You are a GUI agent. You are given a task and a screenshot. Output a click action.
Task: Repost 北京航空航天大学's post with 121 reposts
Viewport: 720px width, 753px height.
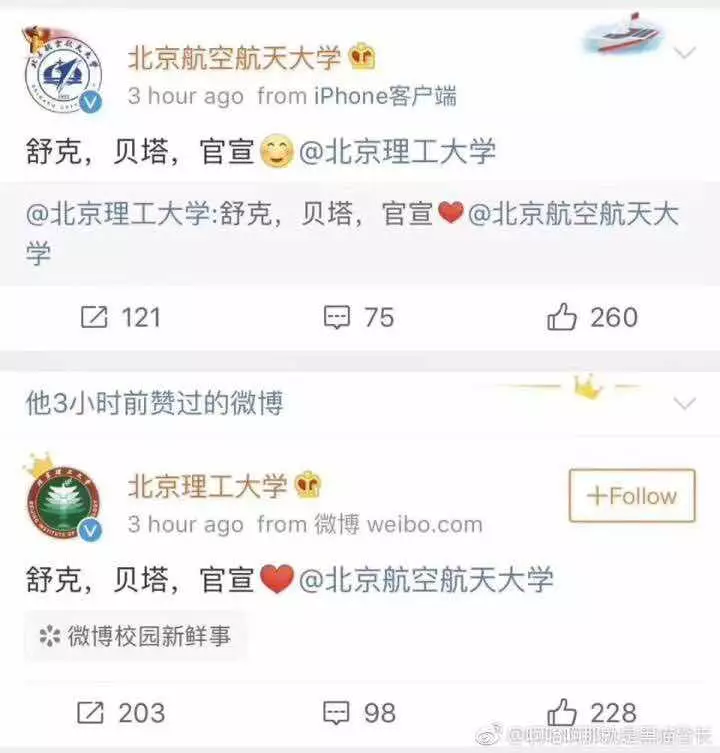(119, 318)
